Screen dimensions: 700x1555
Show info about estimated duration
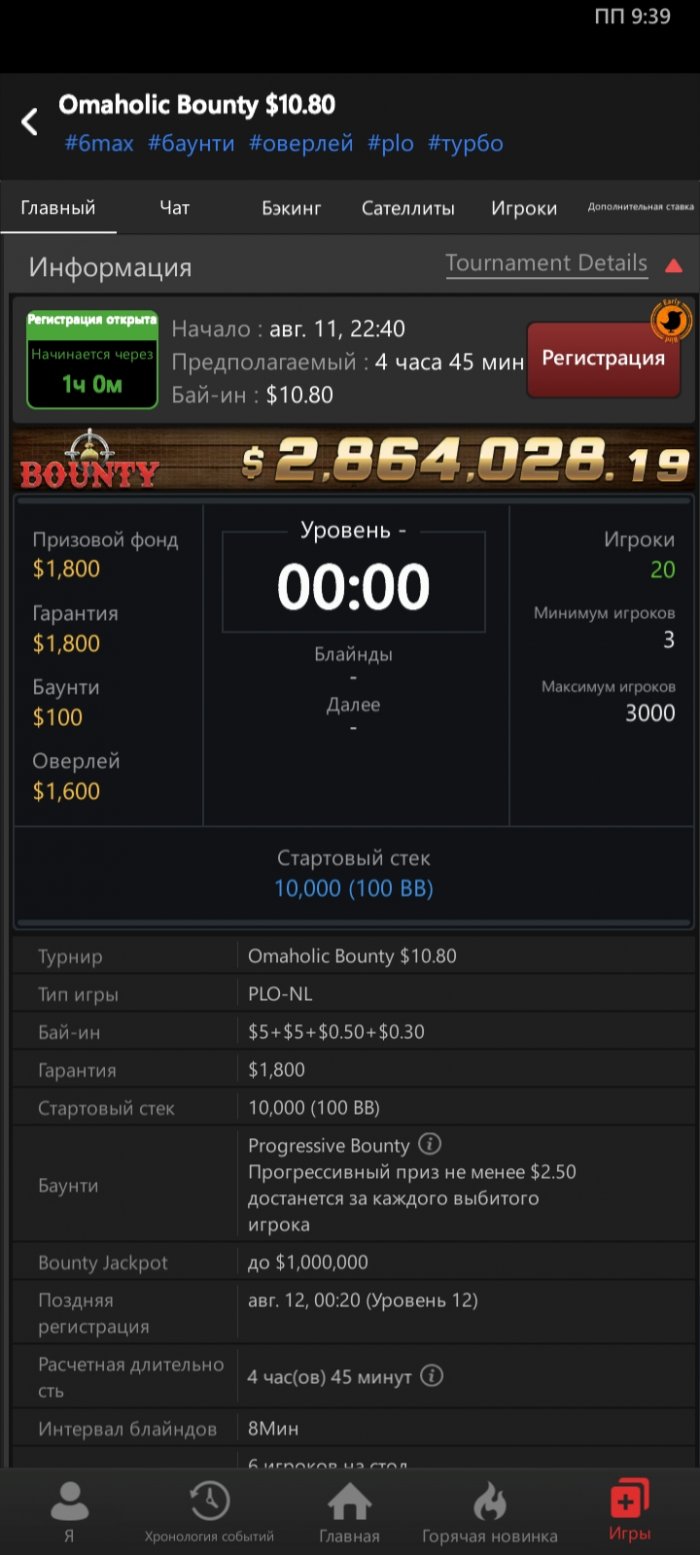coord(431,1376)
